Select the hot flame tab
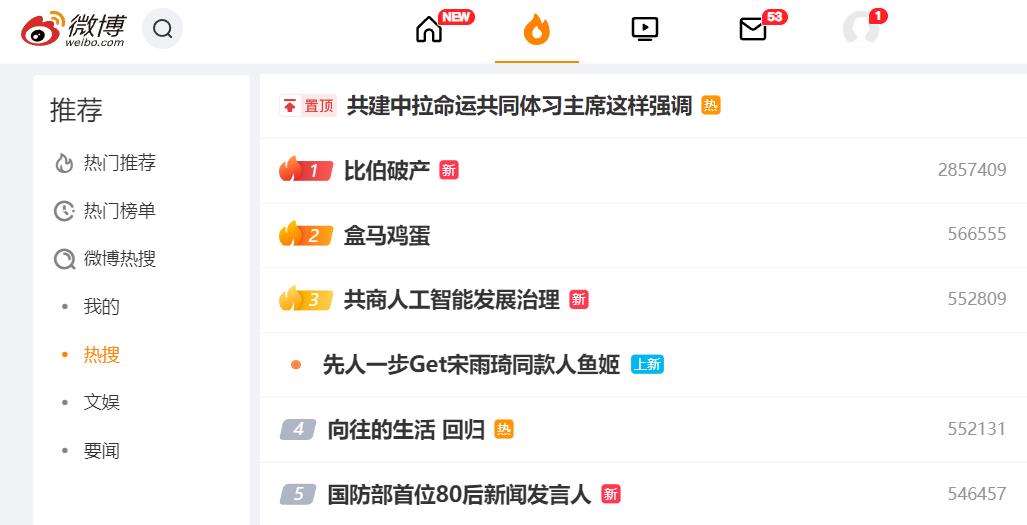1027x525 pixels. [x=536, y=29]
